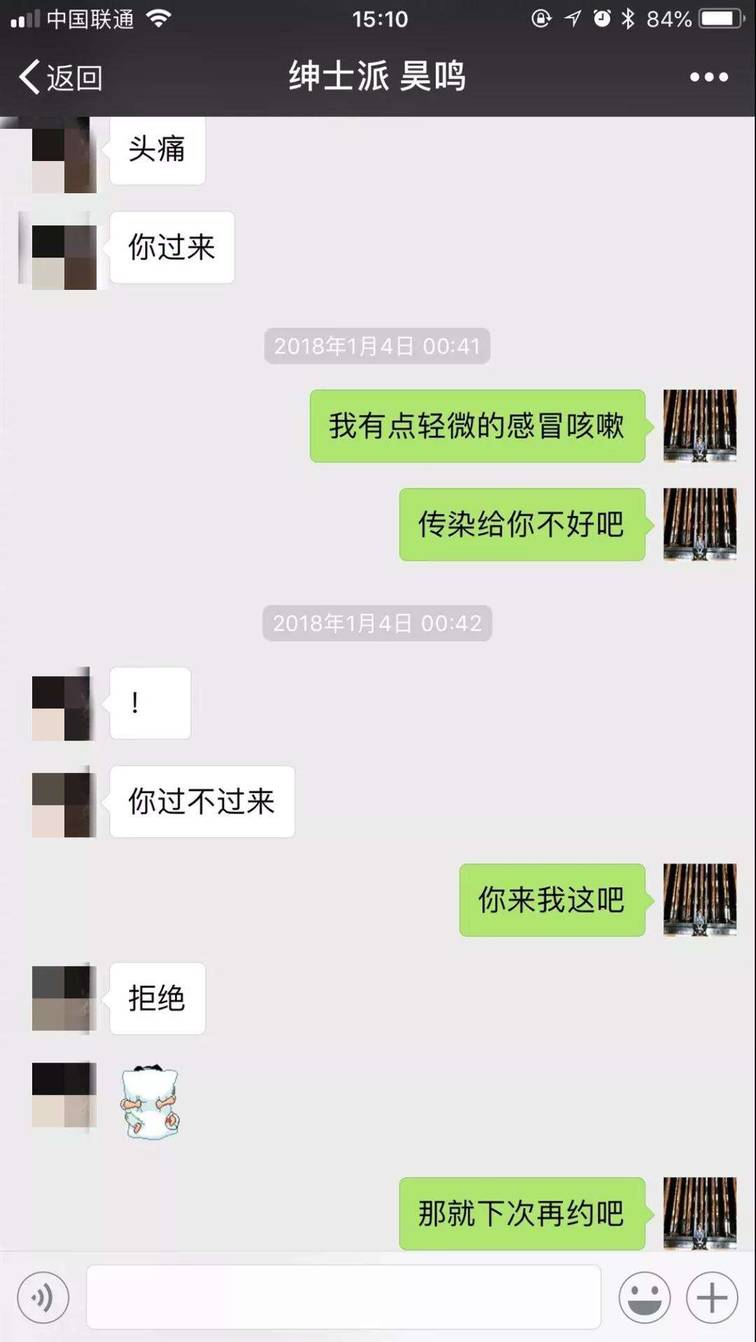Screen dimensions: 756x1342
Task: Open the sticker sent under 拒绝
Action: pos(150,1100)
